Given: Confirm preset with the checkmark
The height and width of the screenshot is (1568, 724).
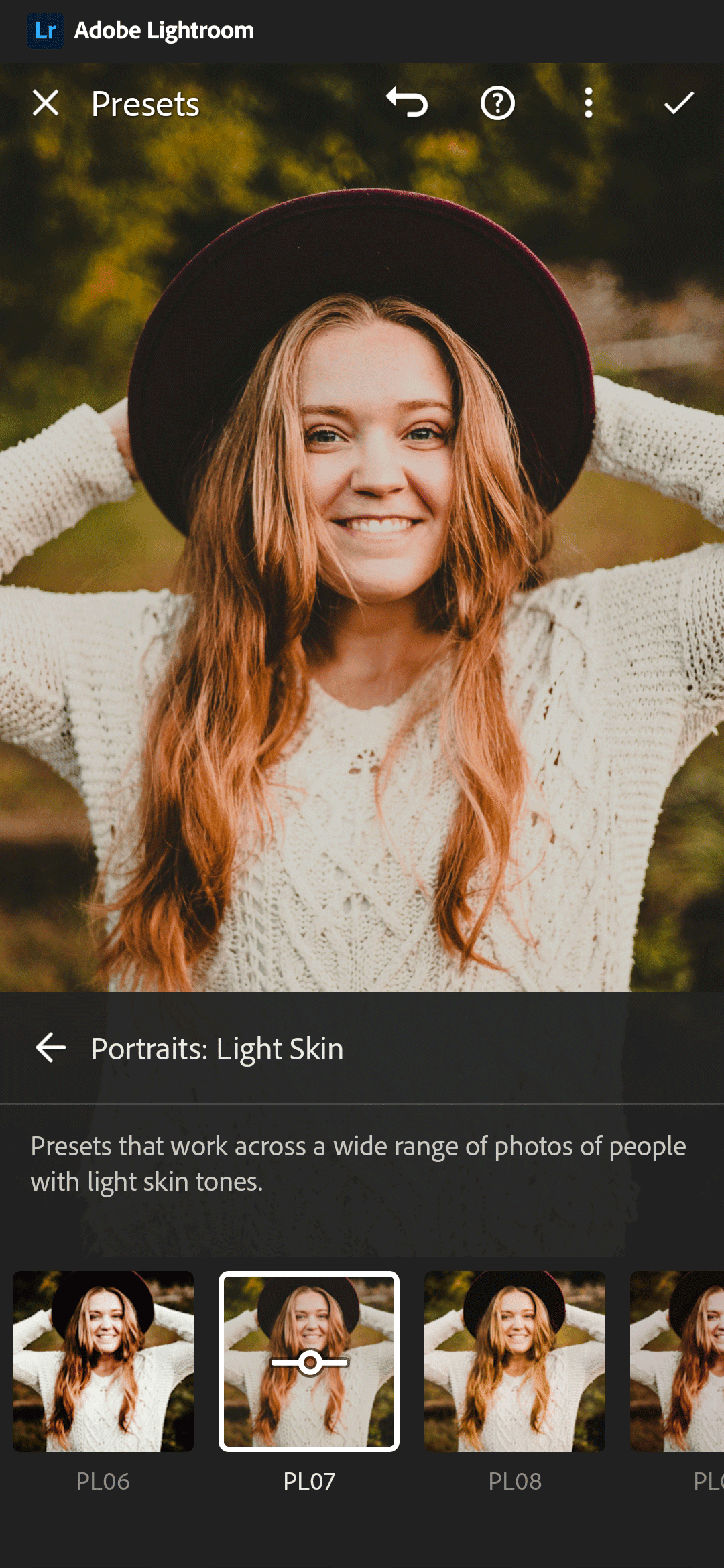Looking at the screenshot, I should (678, 103).
